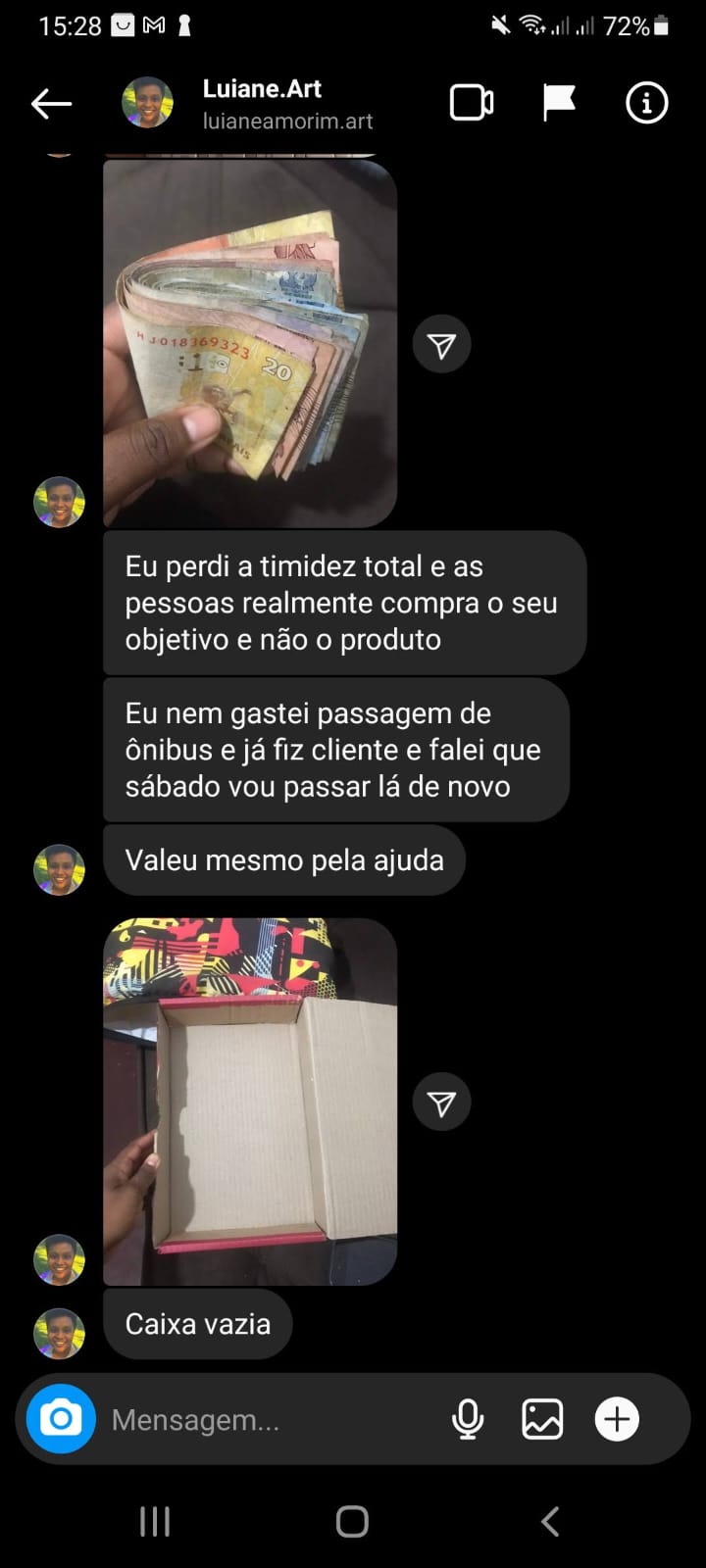This screenshot has height=1568, width=706.
Task: Tap the system home button
Action: click(x=352, y=1521)
